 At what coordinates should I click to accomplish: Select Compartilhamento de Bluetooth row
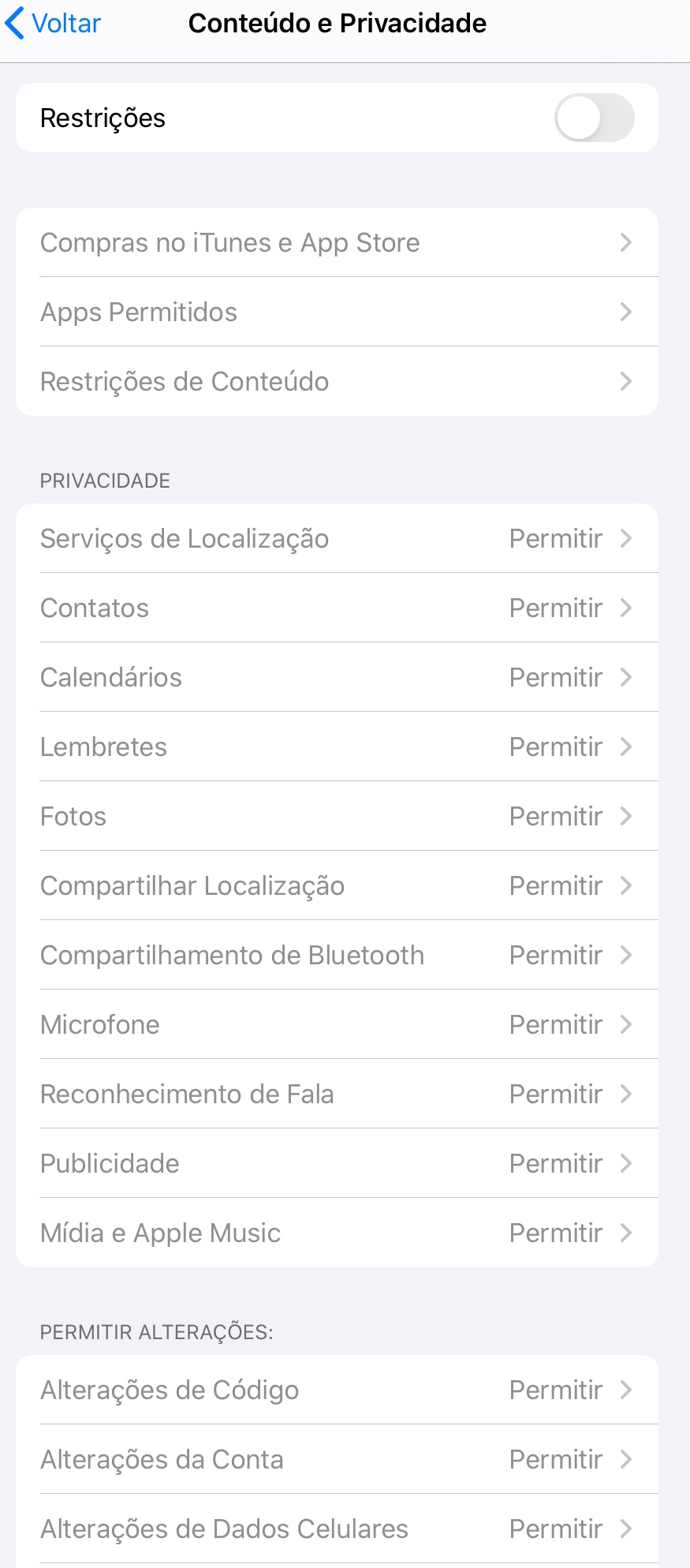(337, 956)
